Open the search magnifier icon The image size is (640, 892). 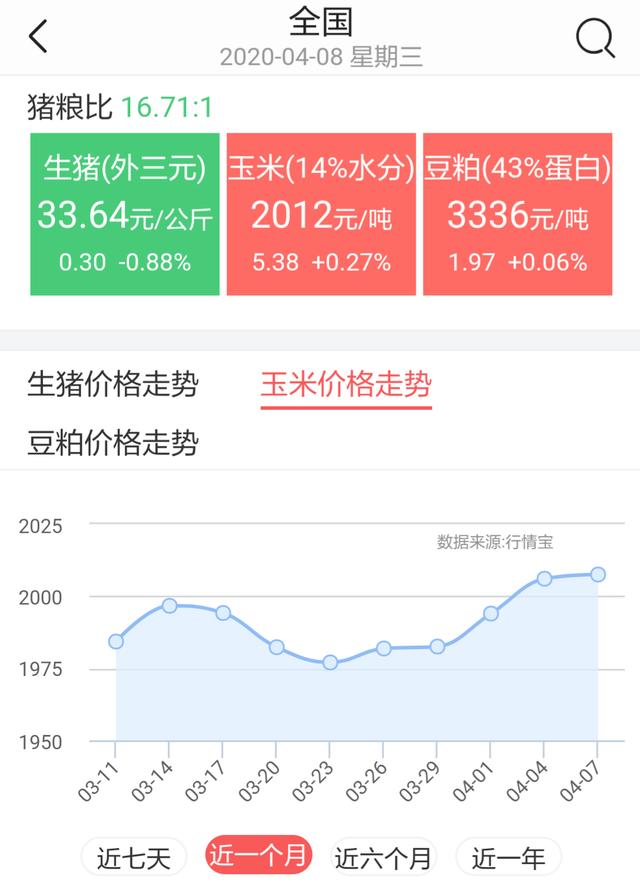tap(595, 37)
